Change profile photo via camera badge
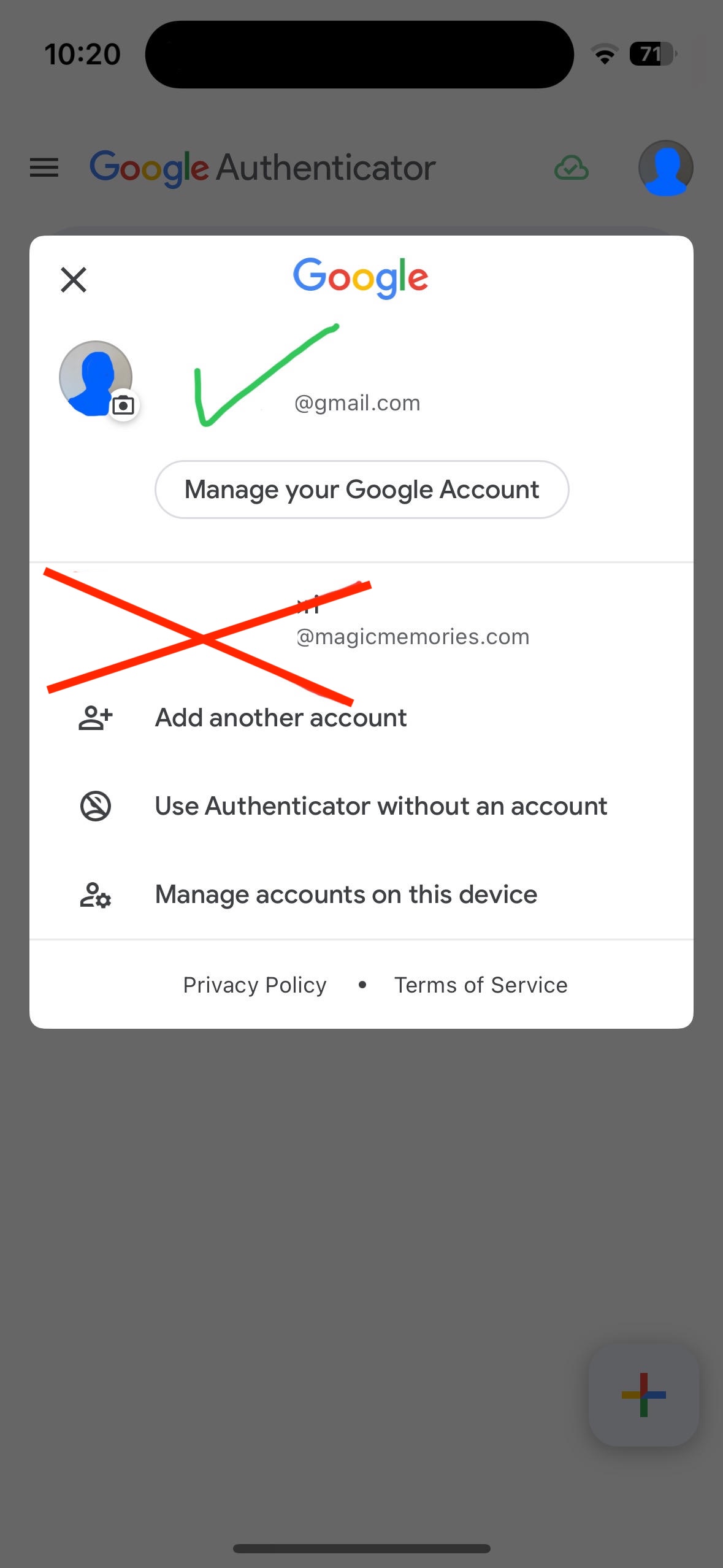The image size is (723, 1568). pyautogui.click(x=123, y=405)
